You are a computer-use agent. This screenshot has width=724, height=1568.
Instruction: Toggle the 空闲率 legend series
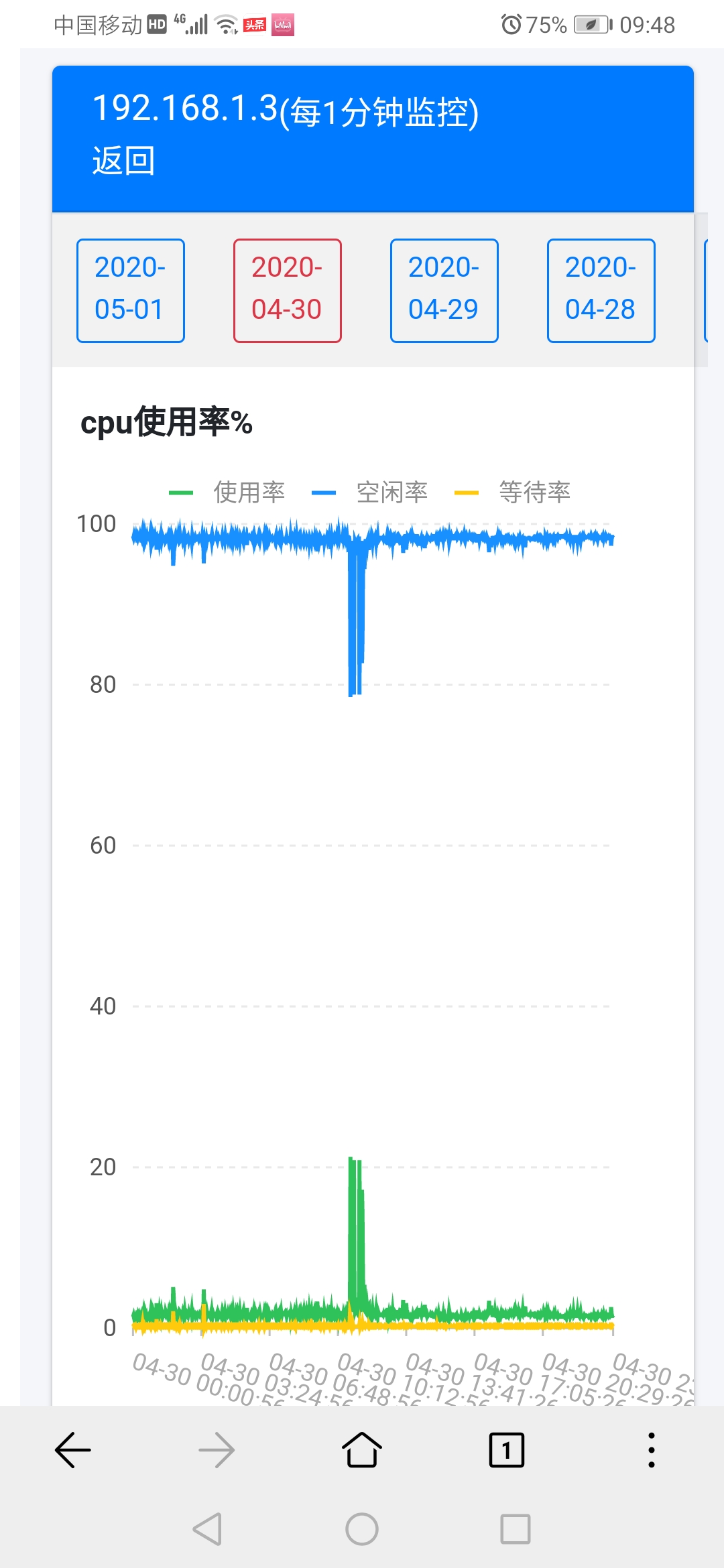click(370, 493)
